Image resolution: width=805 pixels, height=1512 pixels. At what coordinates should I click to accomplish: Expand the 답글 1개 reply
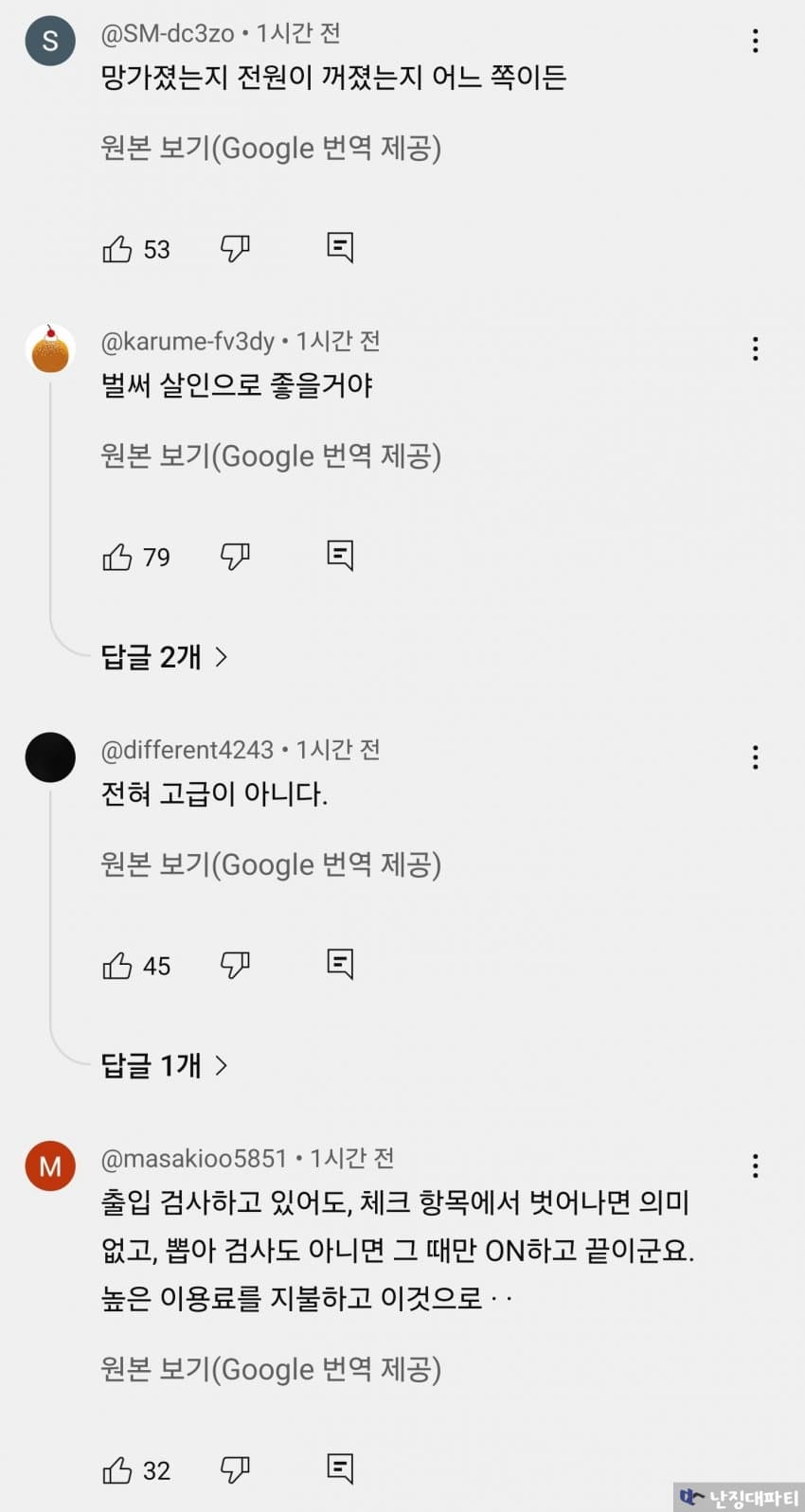164,1066
